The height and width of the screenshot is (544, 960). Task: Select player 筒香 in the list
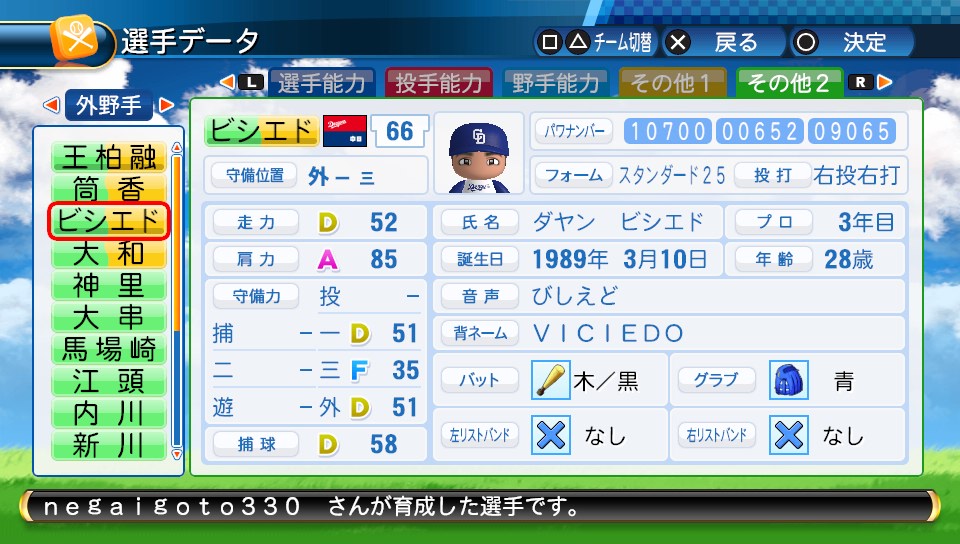[109, 189]
